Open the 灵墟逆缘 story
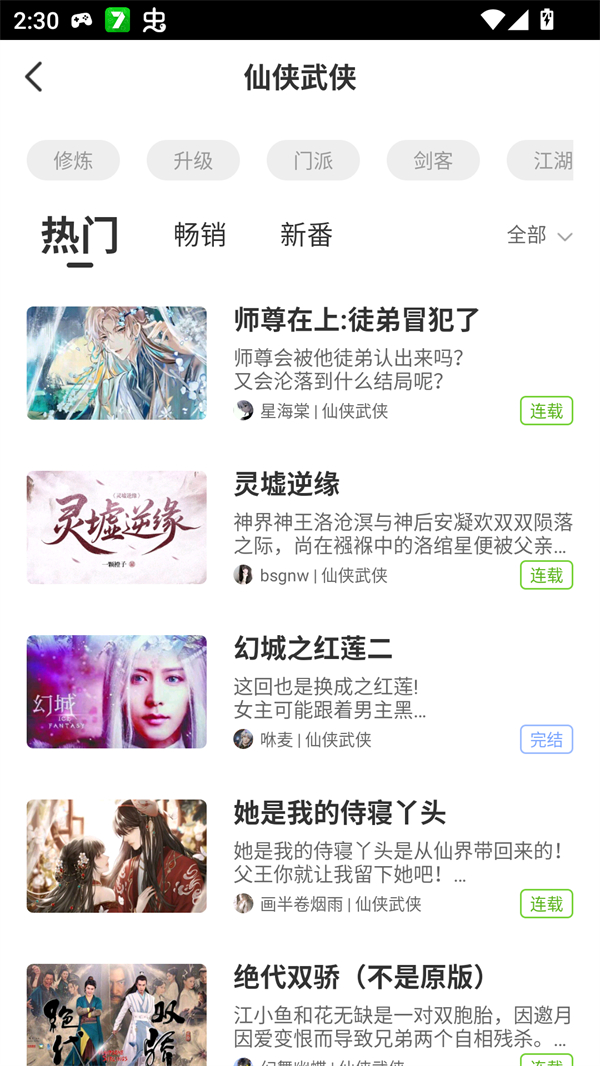Screen dimensions: 600x1066 [287, 484]
